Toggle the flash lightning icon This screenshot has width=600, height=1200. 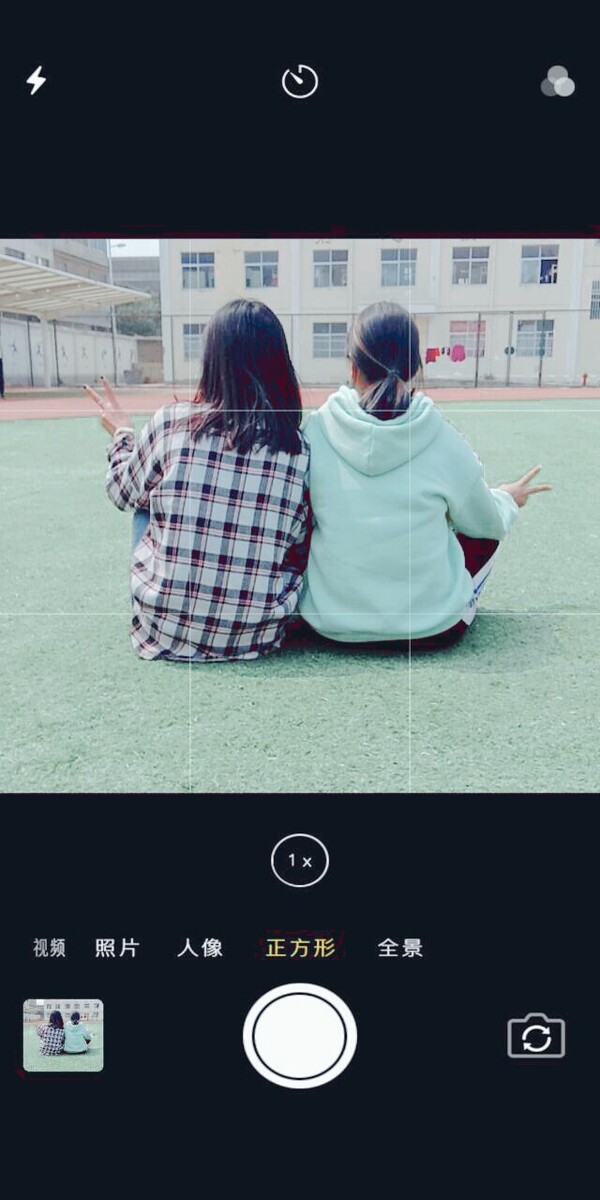click(x=36, y=81)
